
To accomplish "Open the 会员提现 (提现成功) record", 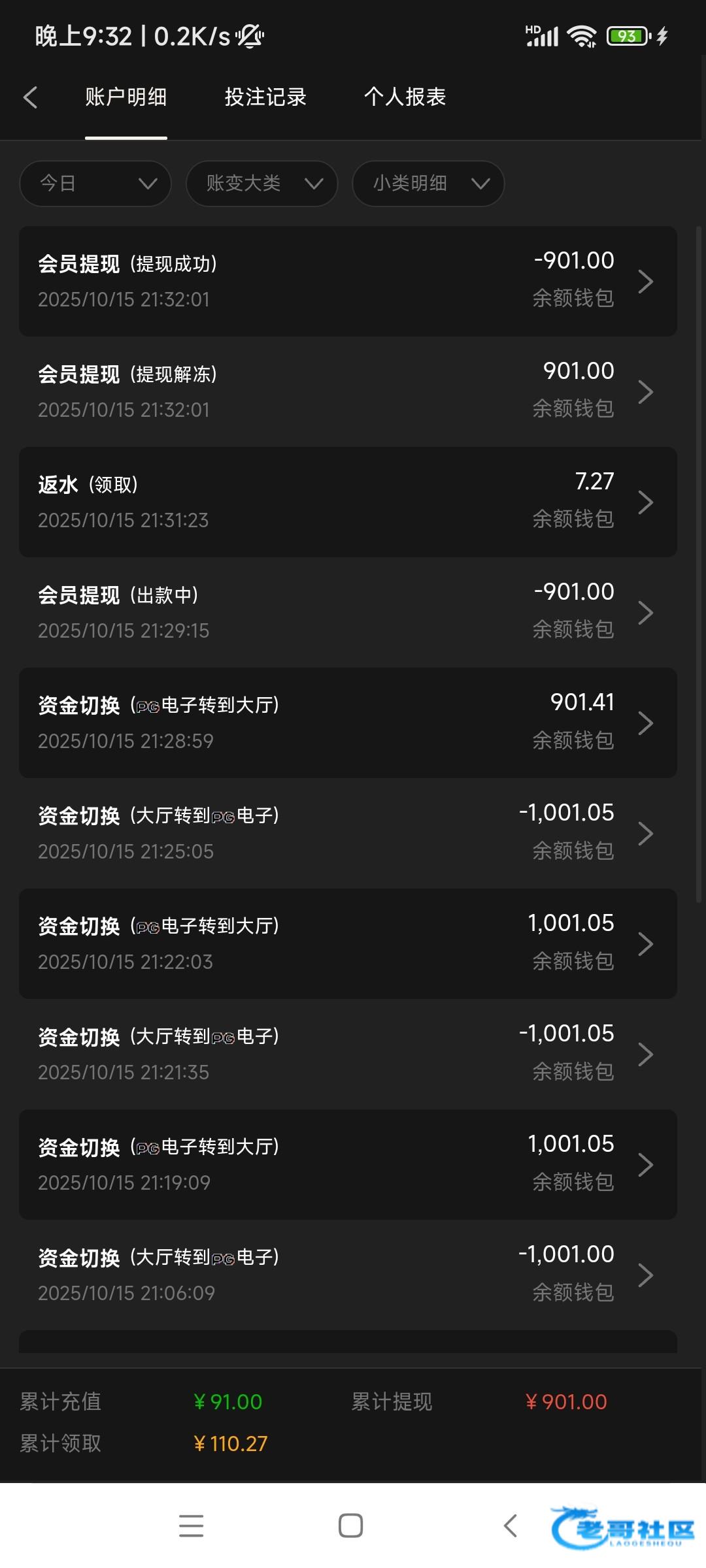I will point(348,281).
